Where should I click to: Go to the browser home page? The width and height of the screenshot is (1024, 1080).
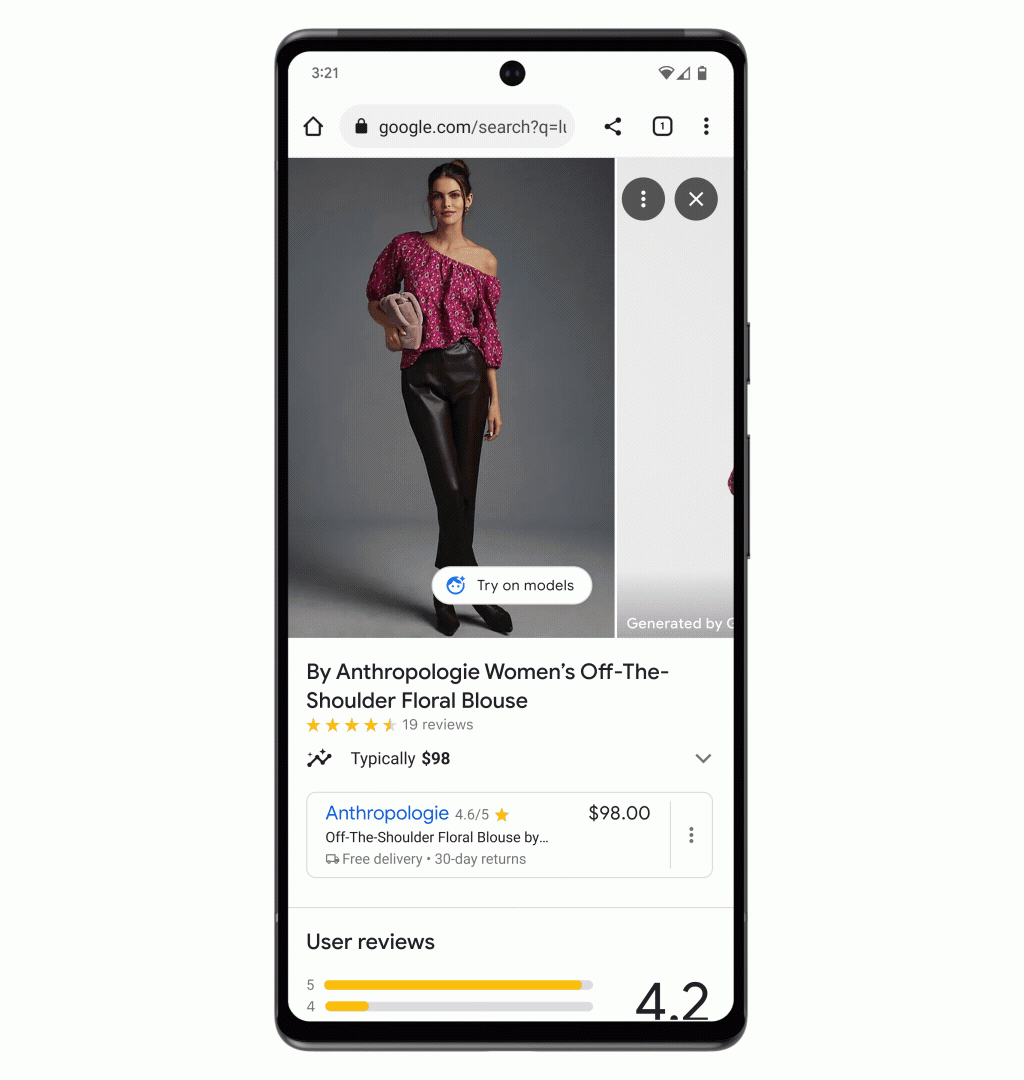pos(313,127)
